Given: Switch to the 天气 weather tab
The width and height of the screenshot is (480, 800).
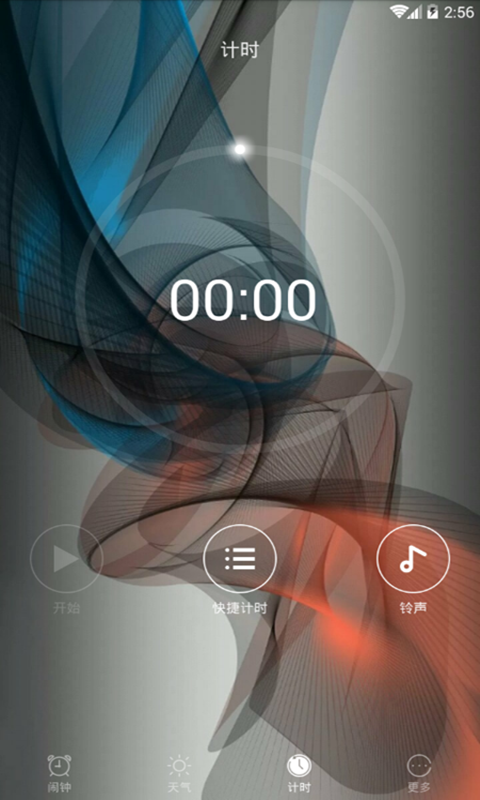Looking at the screenshot, I should (x=179, y=773).
